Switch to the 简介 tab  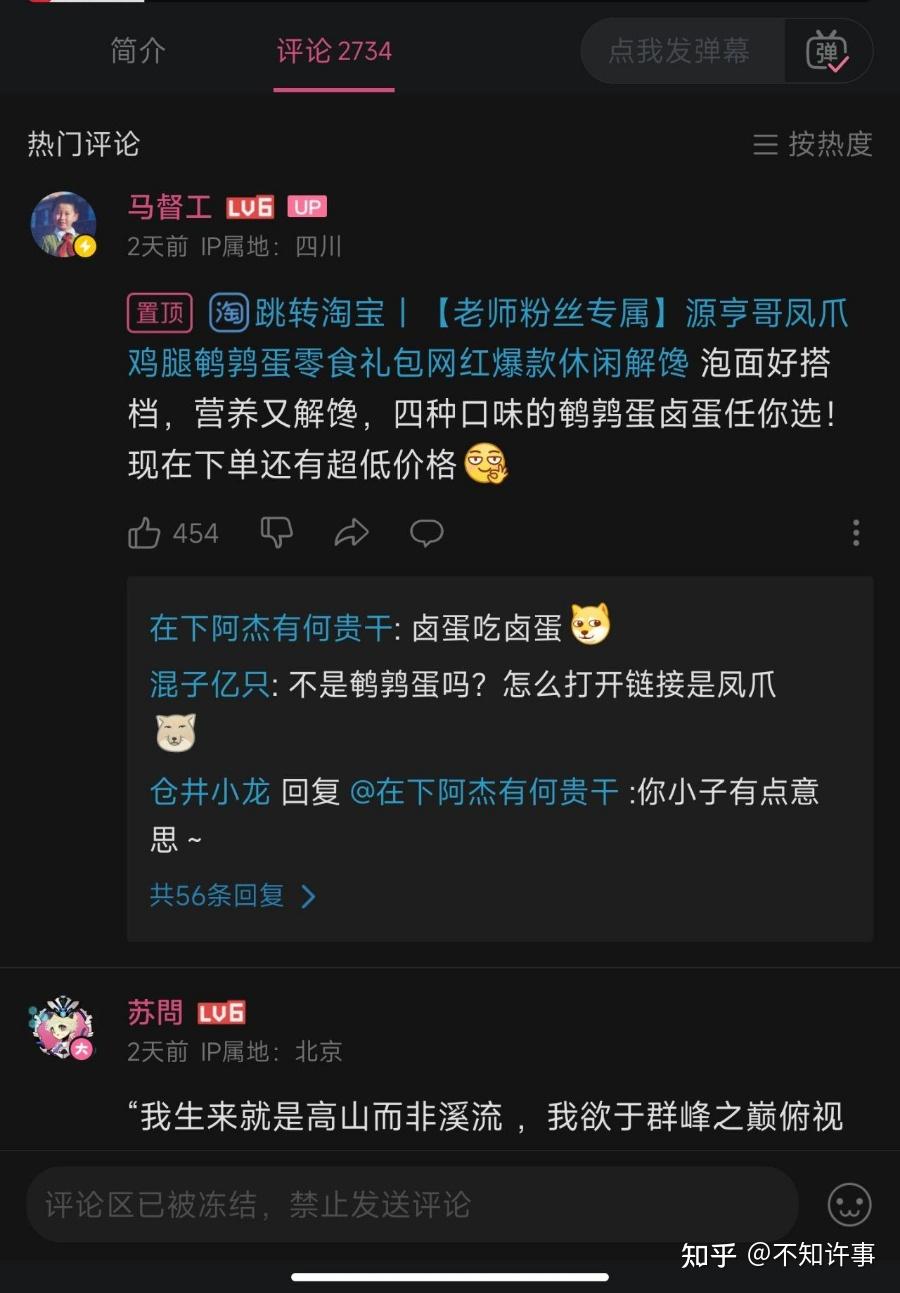(138, 51)
